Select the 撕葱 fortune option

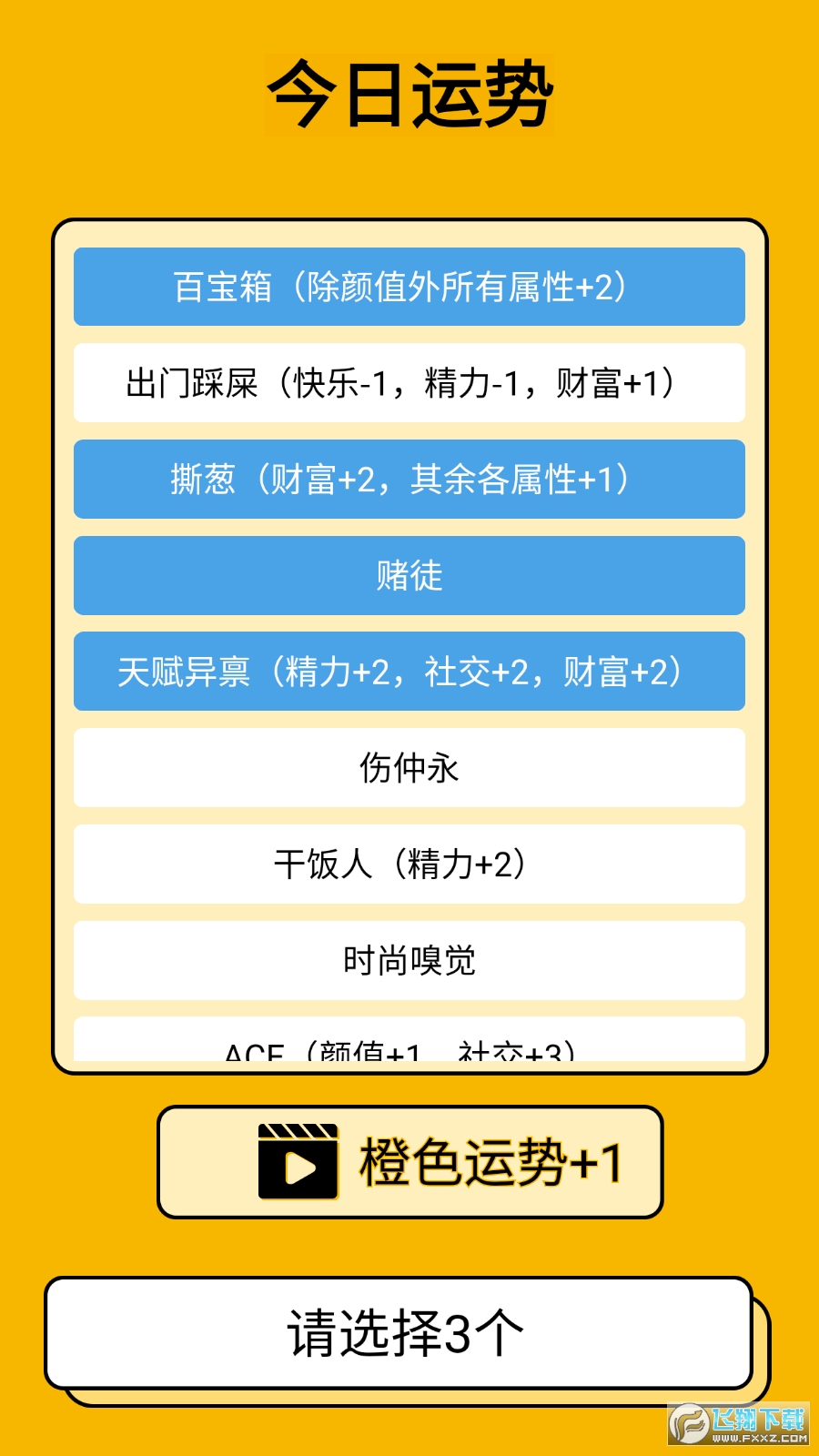409,480
